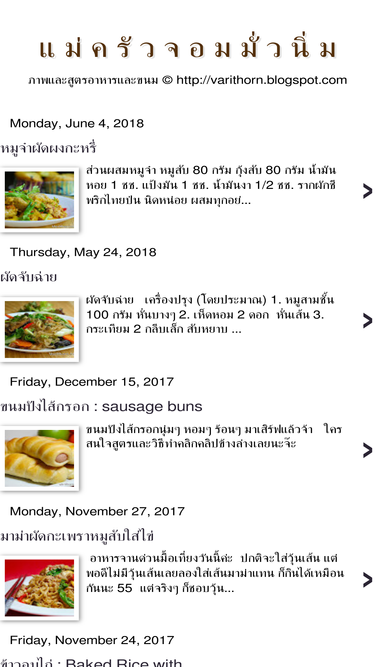Viewport: 375px width, 667px height.
Task: Tap arrow beside the November 27, 2017 post
Action: (367, 580)
